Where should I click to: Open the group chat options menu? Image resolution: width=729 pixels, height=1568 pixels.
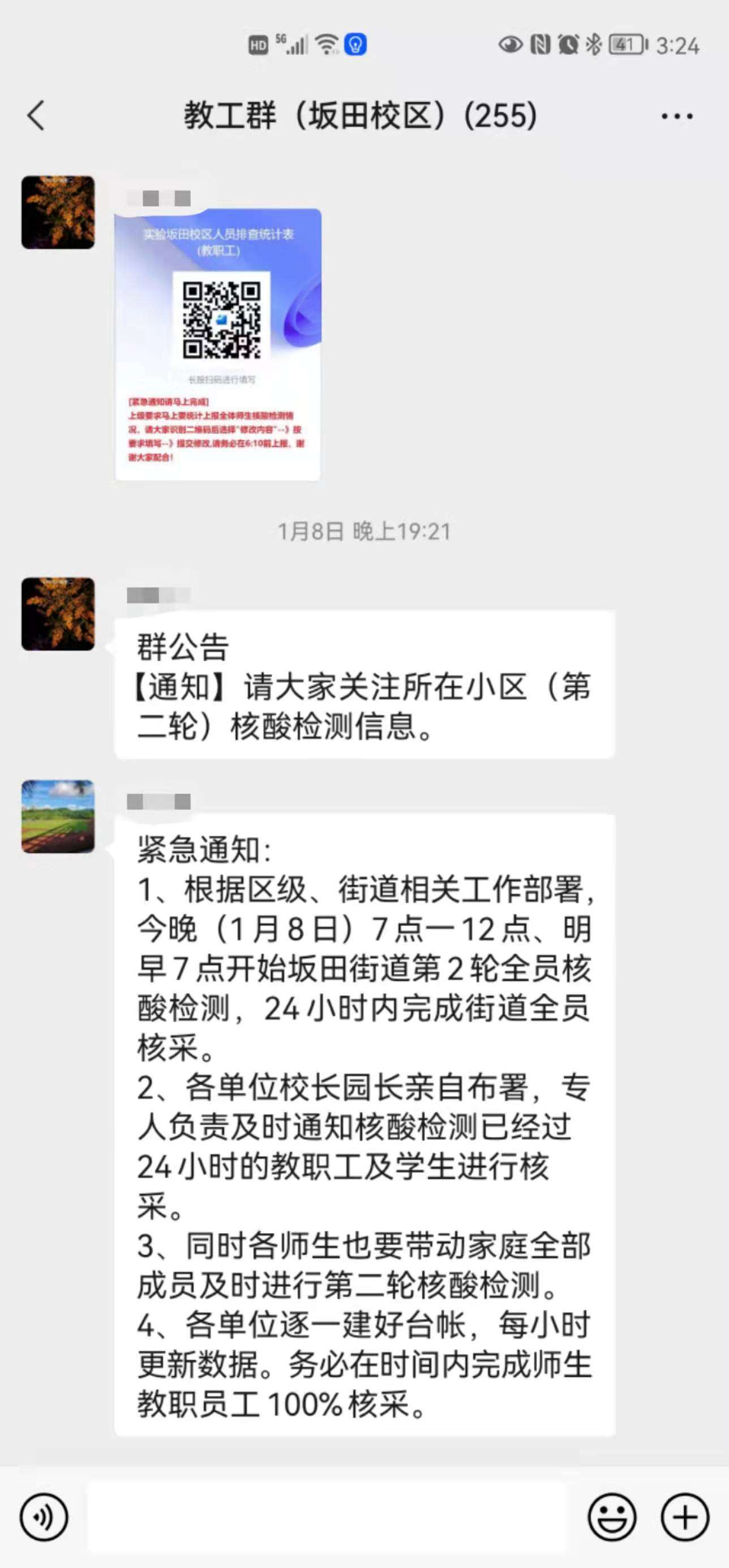tap(676, 115)
